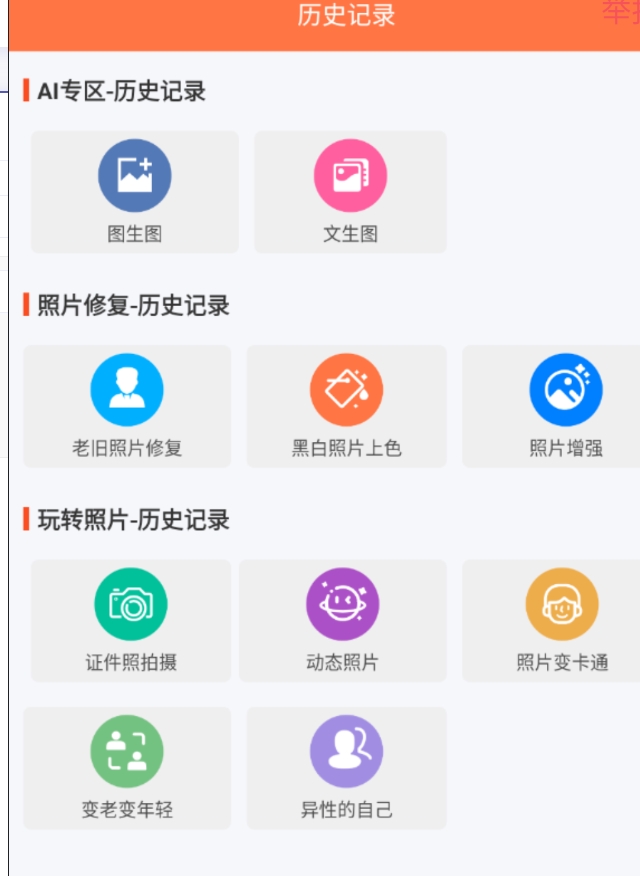
Task: Open 文生图 history
Action: (350, 191)
